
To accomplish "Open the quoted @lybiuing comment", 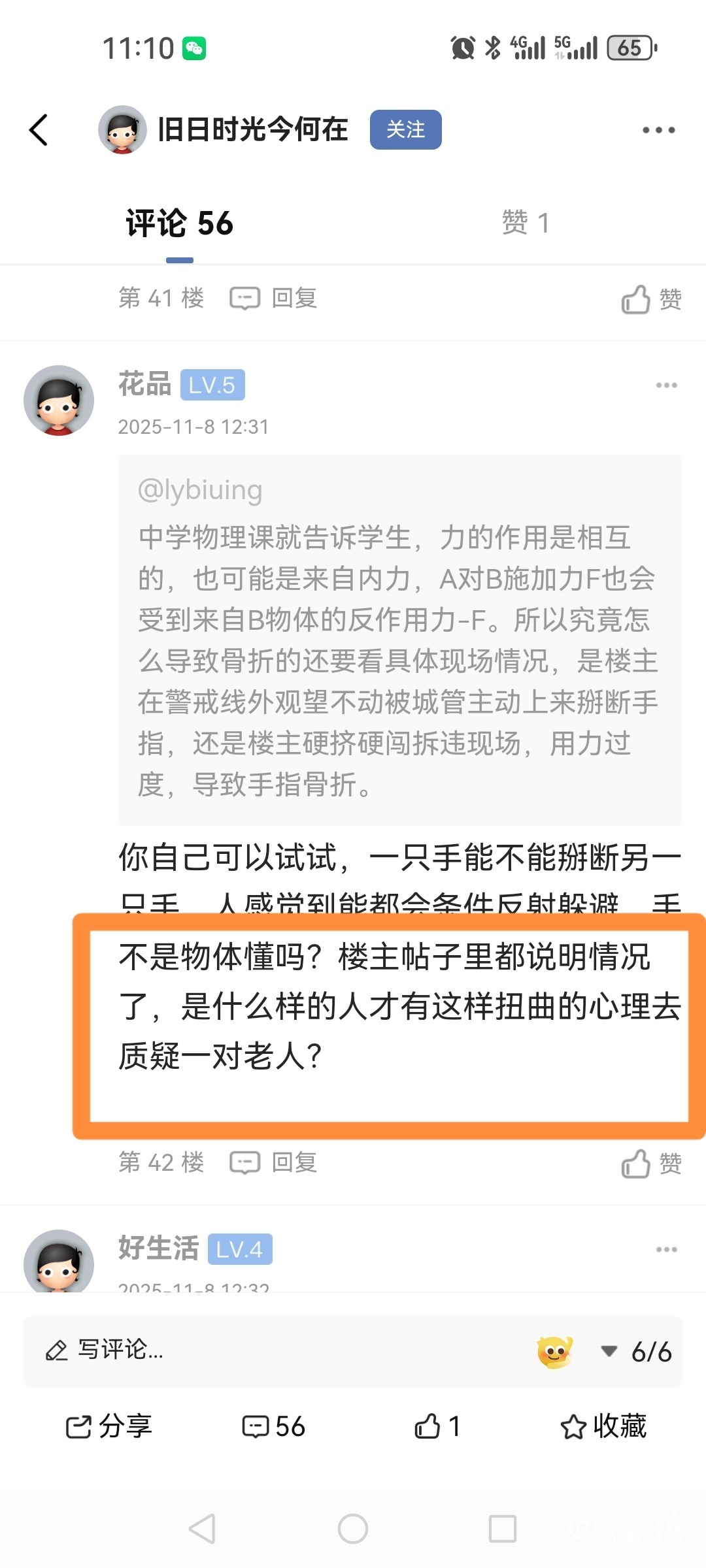I will coord(399,639).
